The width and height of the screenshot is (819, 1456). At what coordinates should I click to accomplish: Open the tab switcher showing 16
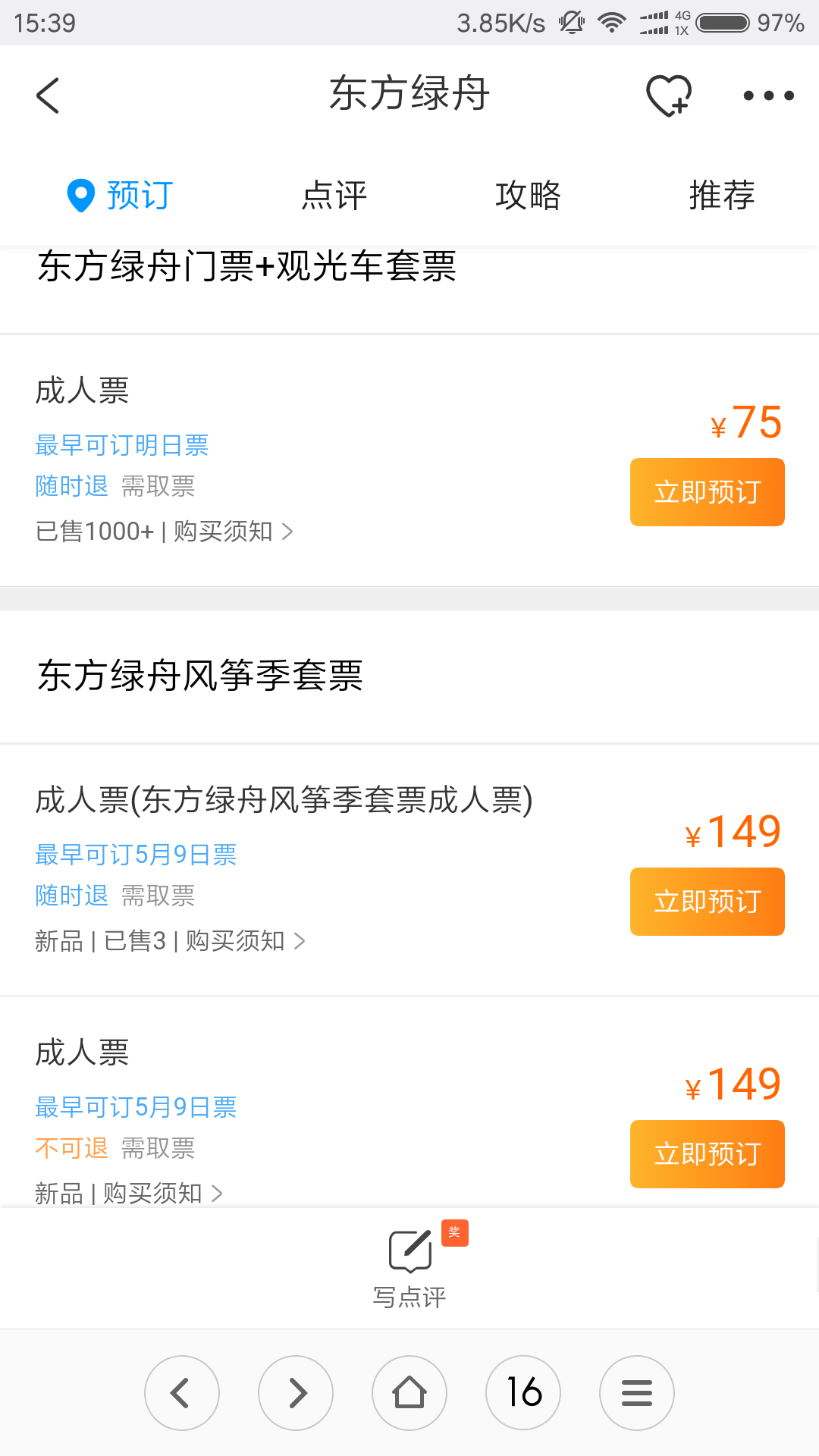(523, 1393)
